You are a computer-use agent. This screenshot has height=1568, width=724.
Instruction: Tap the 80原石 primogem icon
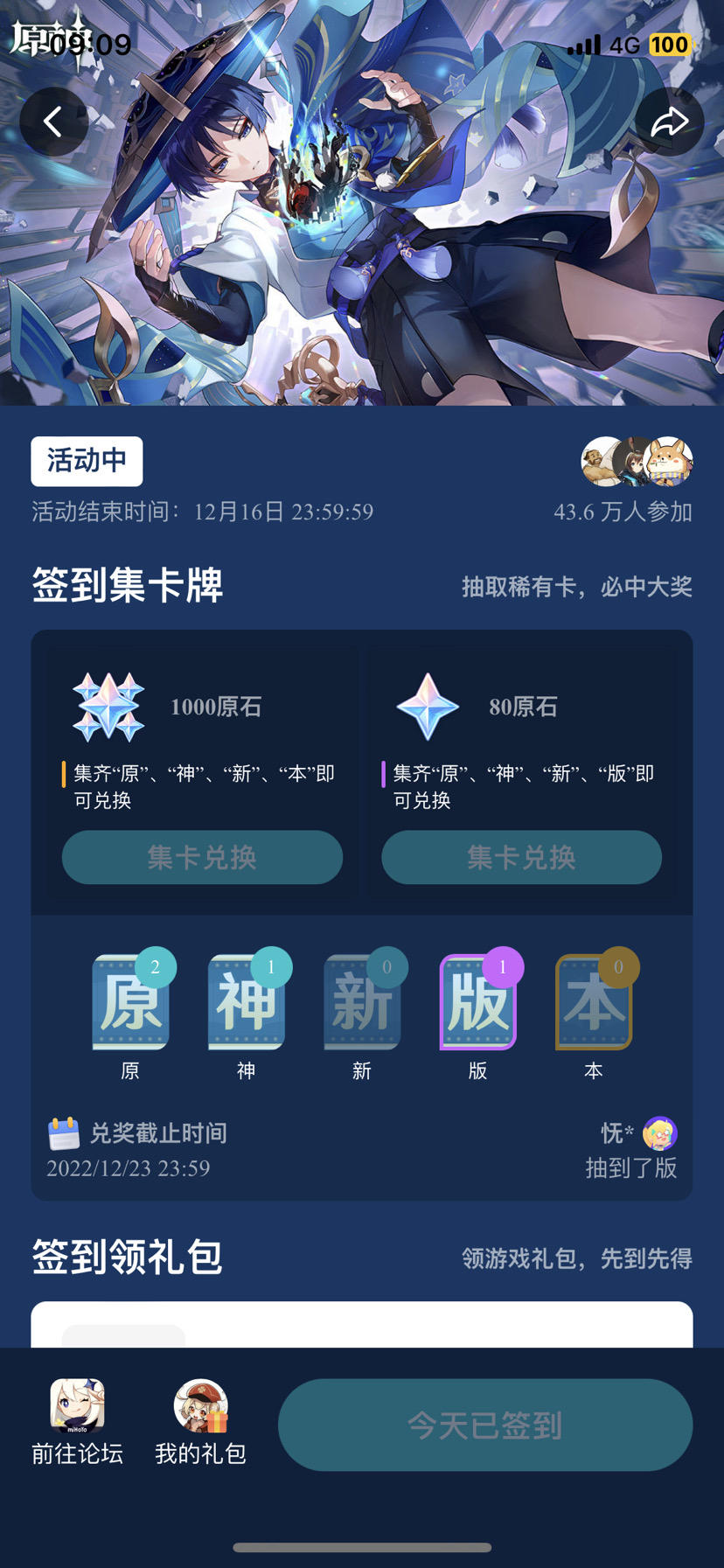click(428, 707)
